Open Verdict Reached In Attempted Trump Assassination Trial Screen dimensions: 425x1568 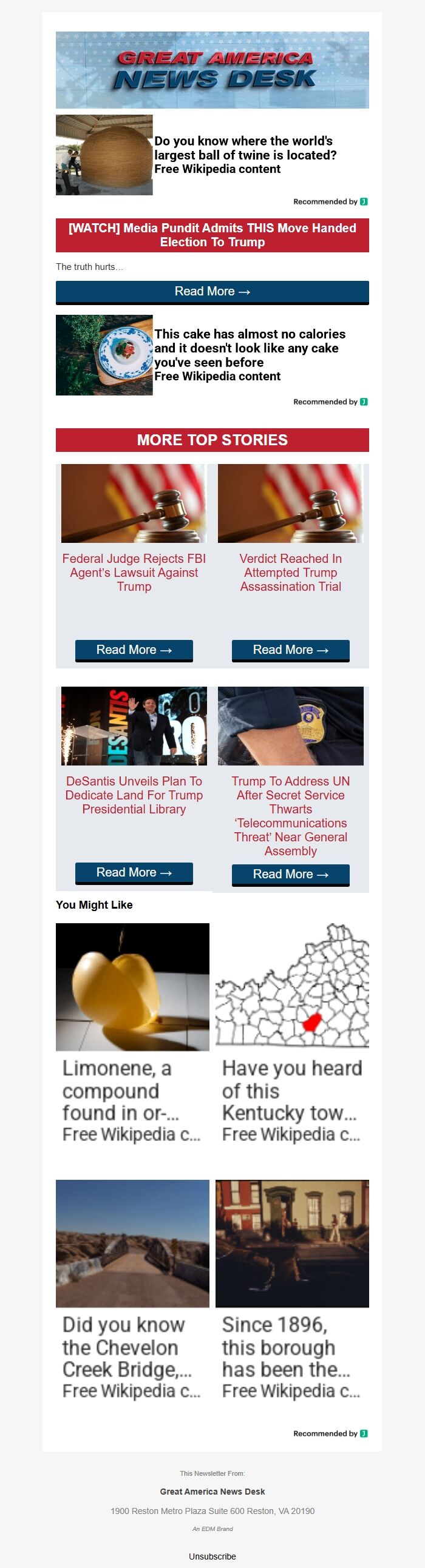click(290, 572)
